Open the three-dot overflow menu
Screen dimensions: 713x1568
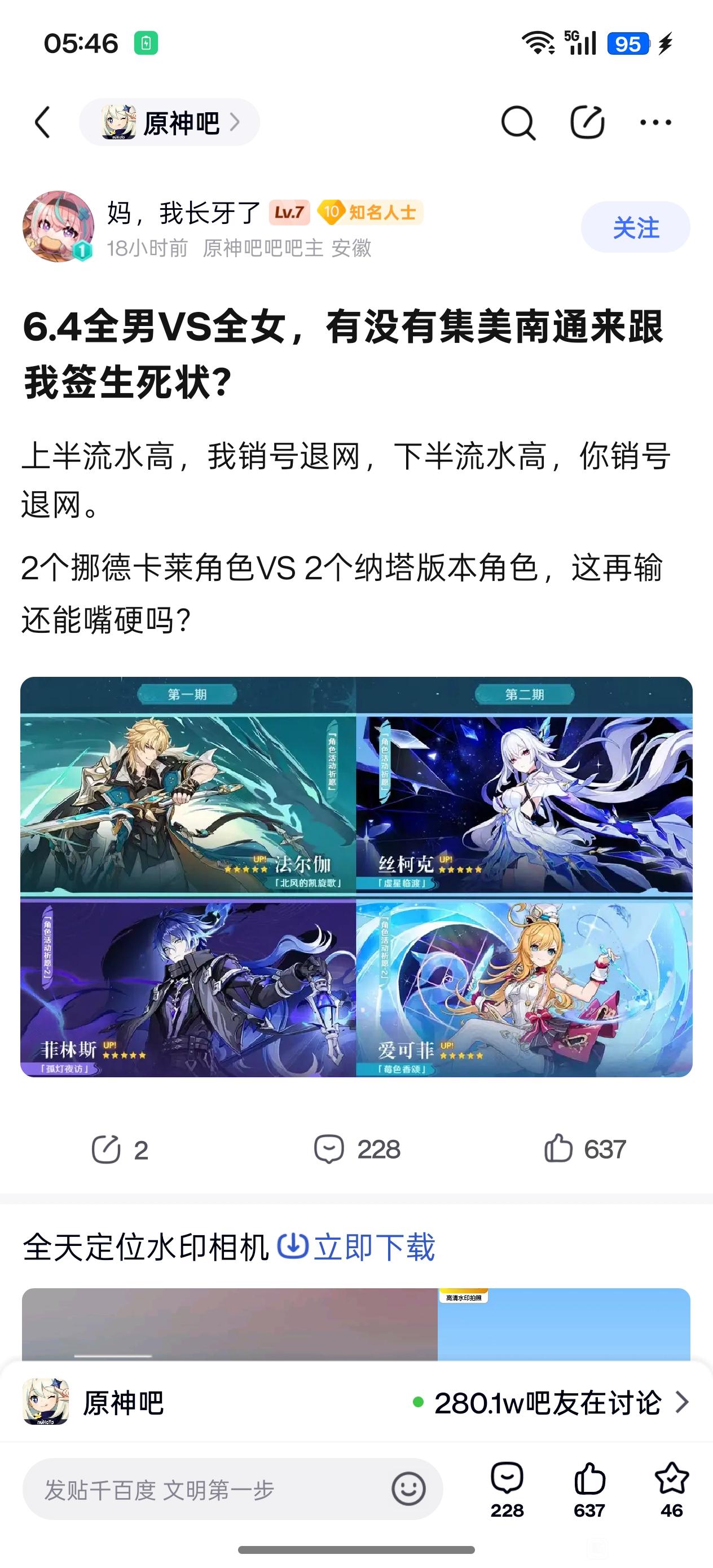tap(655, 122)
